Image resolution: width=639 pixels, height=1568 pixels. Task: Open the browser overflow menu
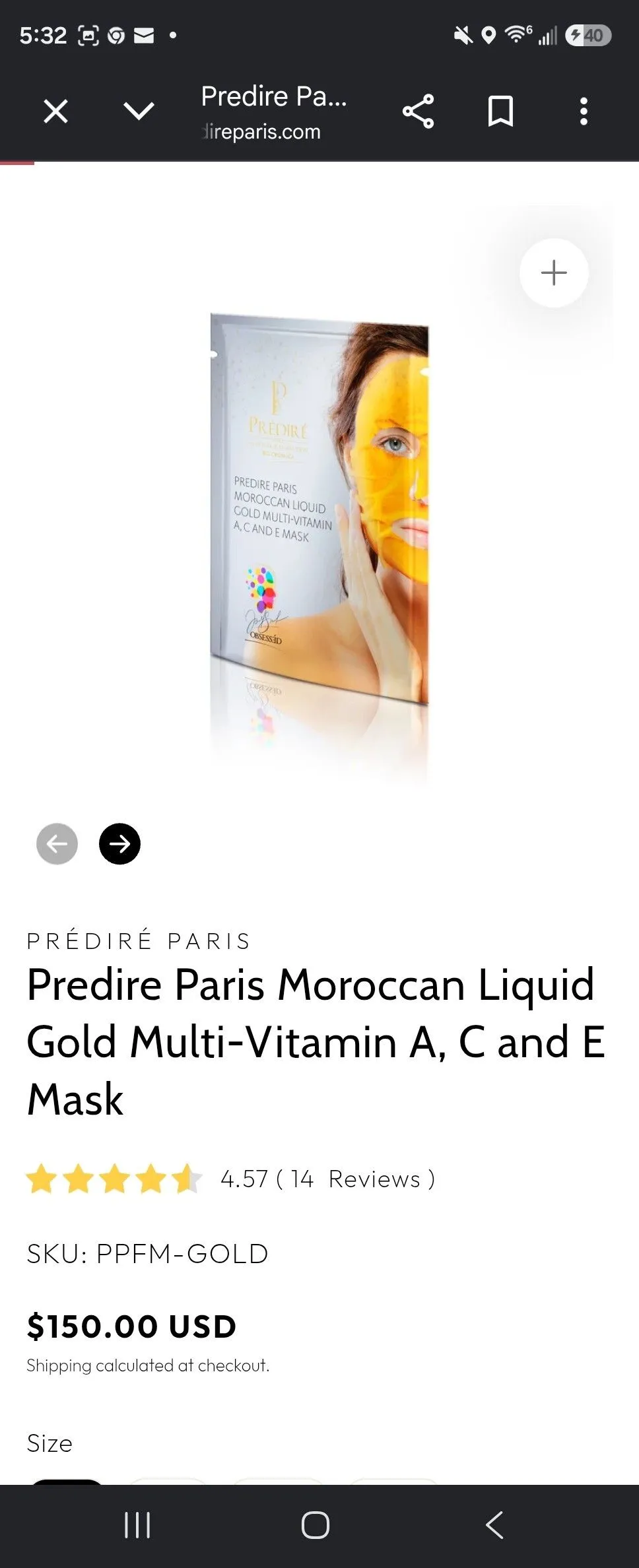tap(584, 111)
